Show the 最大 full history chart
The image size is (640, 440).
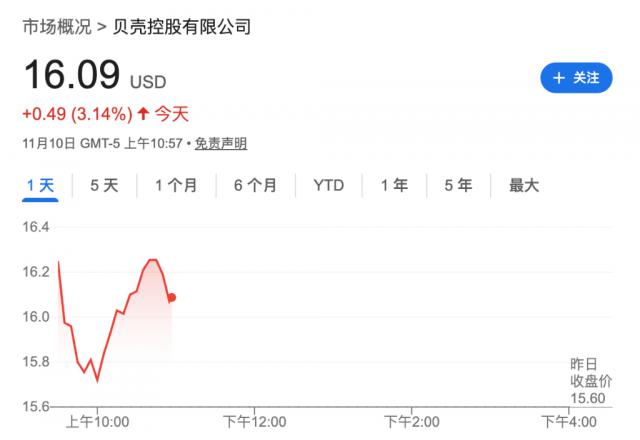[x=524, y=185]
